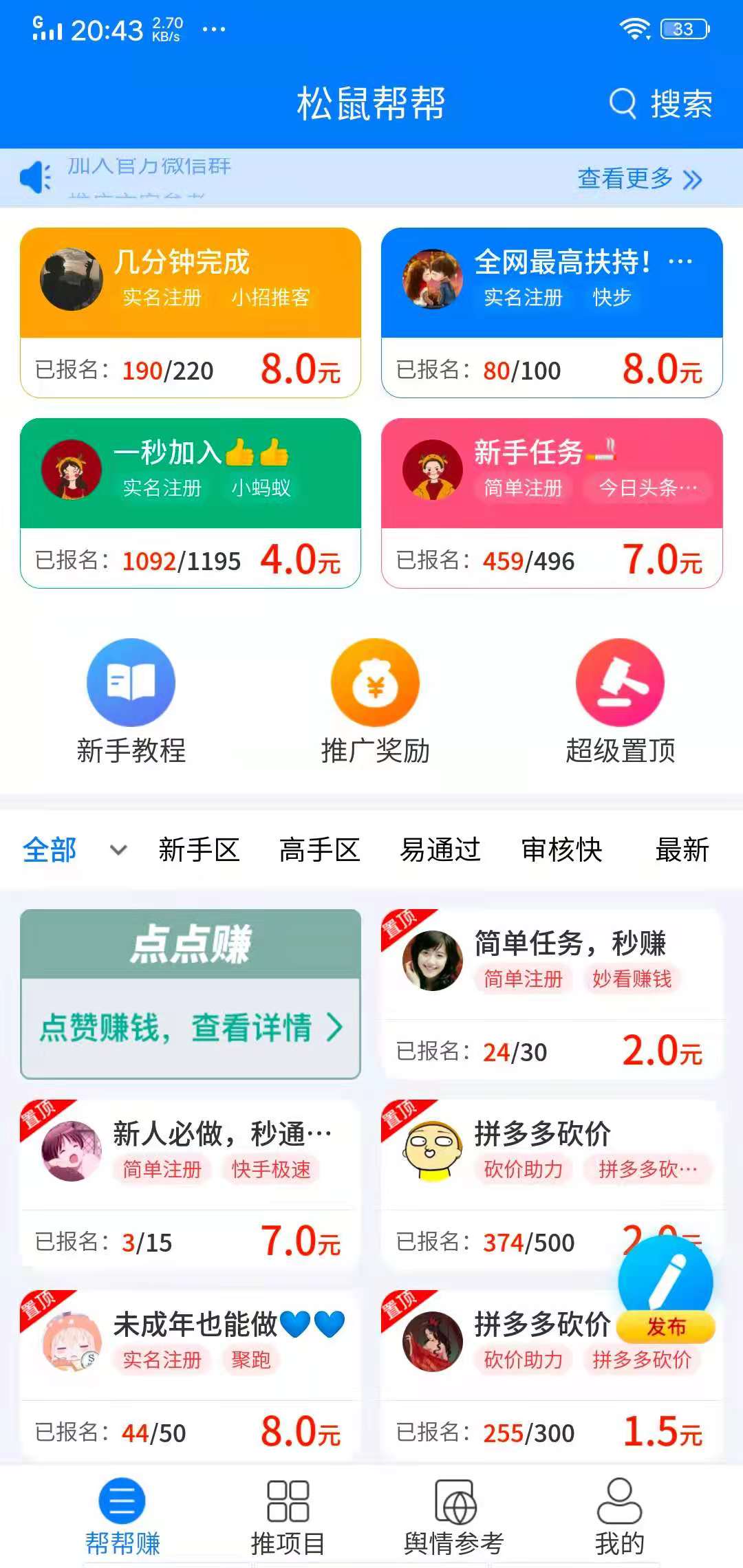743x1568 pixels.
Task: Open the 推项目 grid icon
Action: (288, 1499)
